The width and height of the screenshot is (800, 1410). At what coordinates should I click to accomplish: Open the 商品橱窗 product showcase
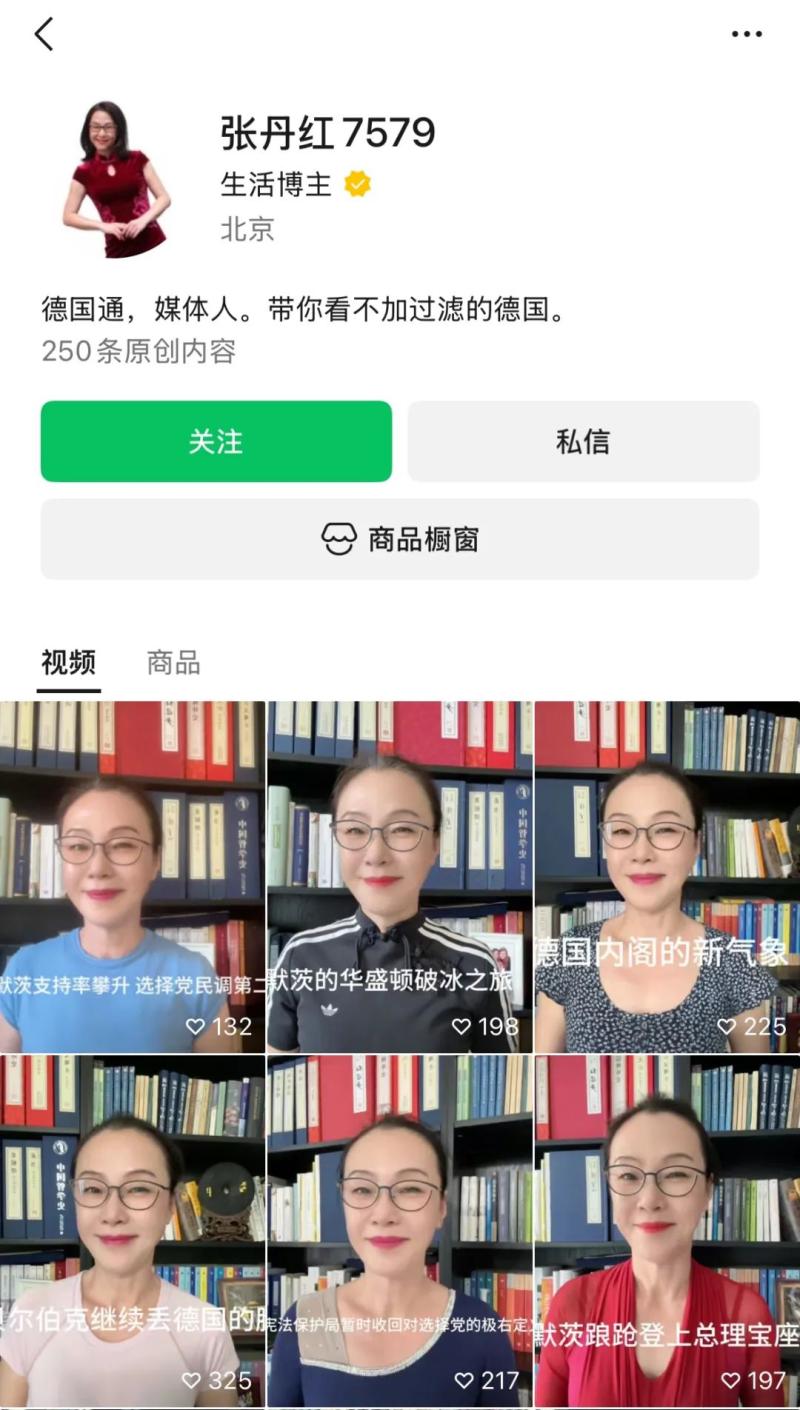pyautogui.click(x=400, y=539)
